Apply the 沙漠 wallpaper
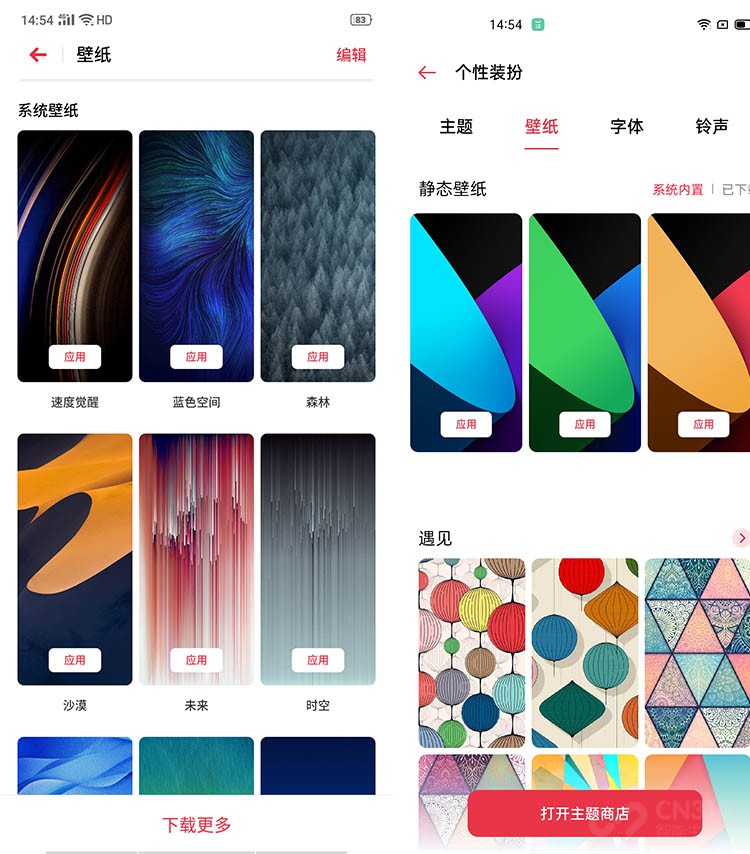The image size is (750, 854). 75,659
